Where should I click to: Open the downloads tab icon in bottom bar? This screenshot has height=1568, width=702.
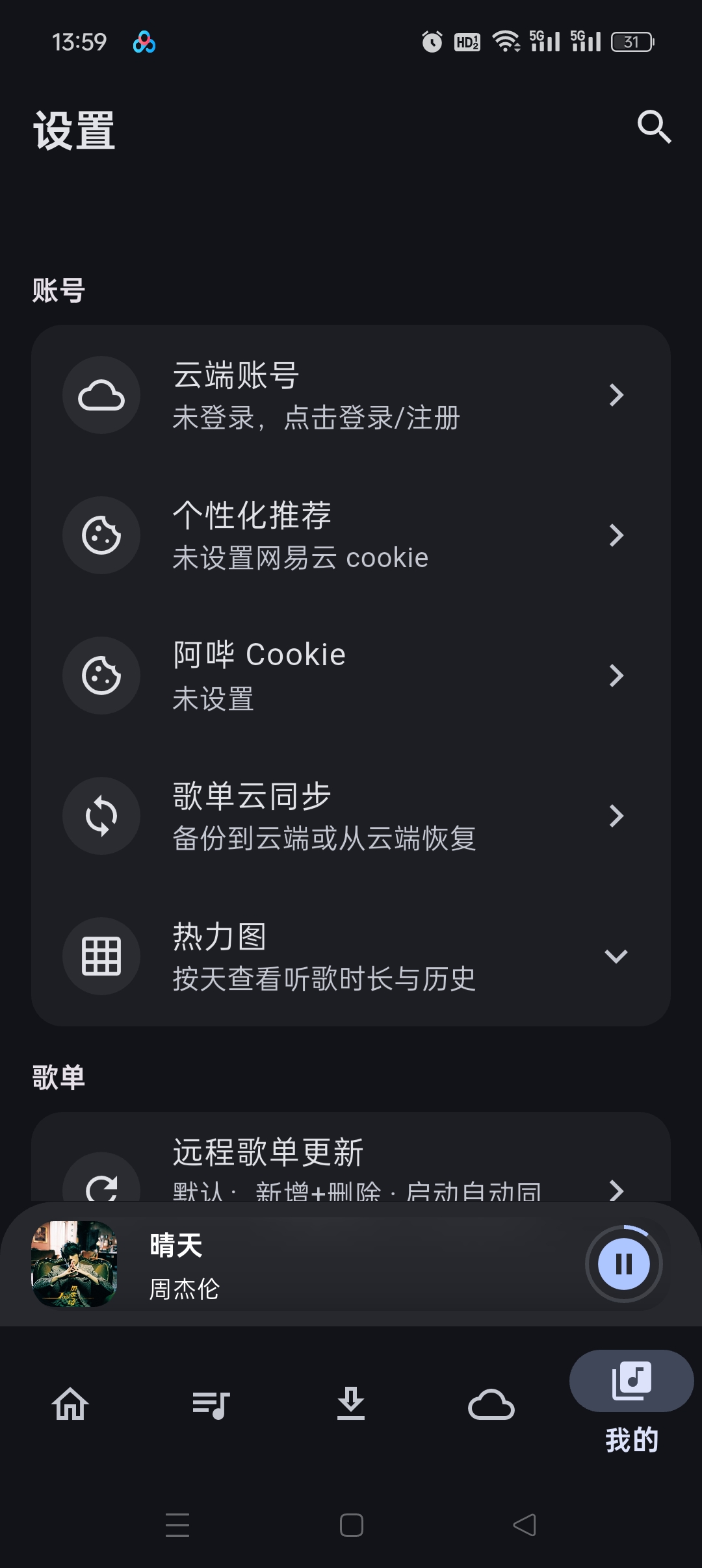coord(351,1403)
